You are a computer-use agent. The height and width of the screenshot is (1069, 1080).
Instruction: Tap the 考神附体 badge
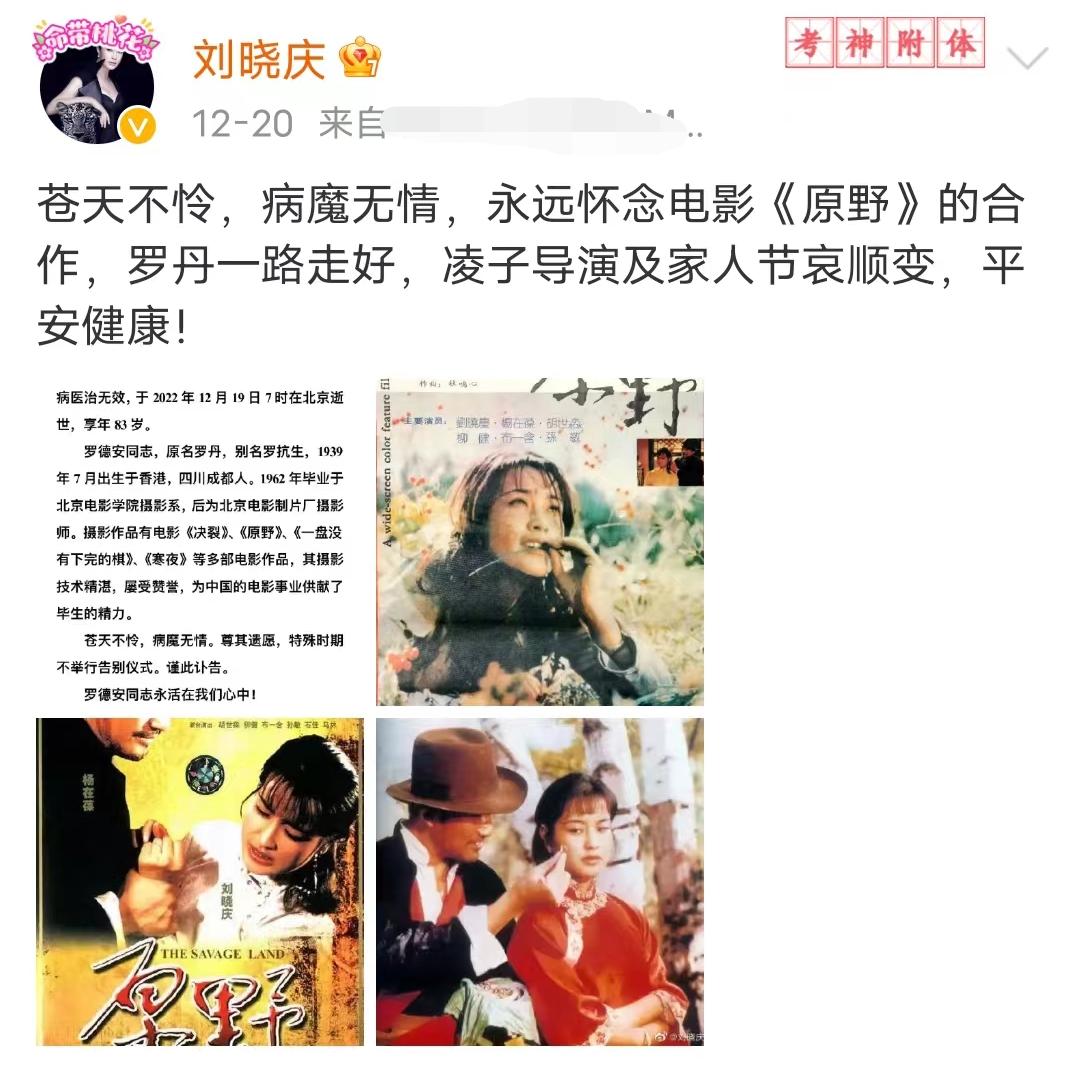tap(885, 44)
